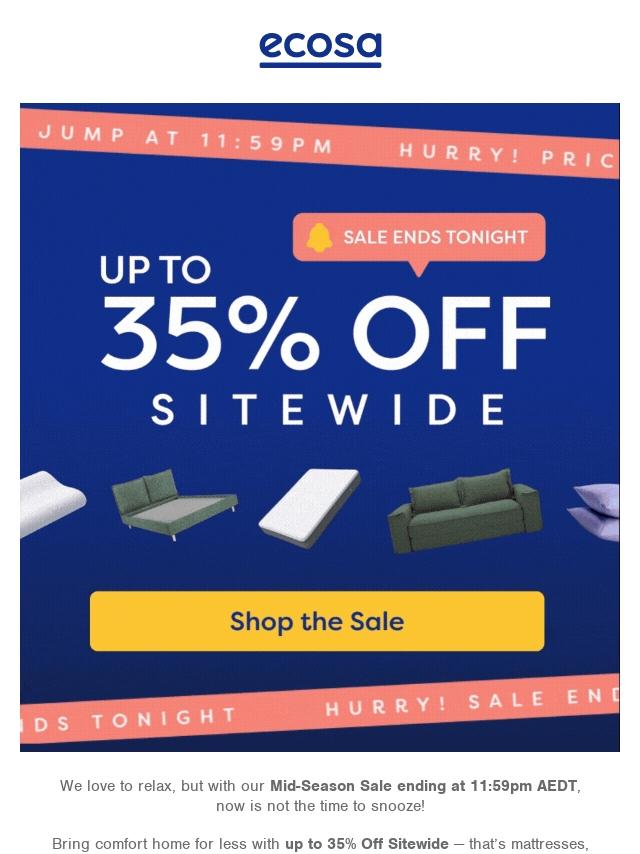
Task: Open the Ecosa logo link
Action: (320, 48)
